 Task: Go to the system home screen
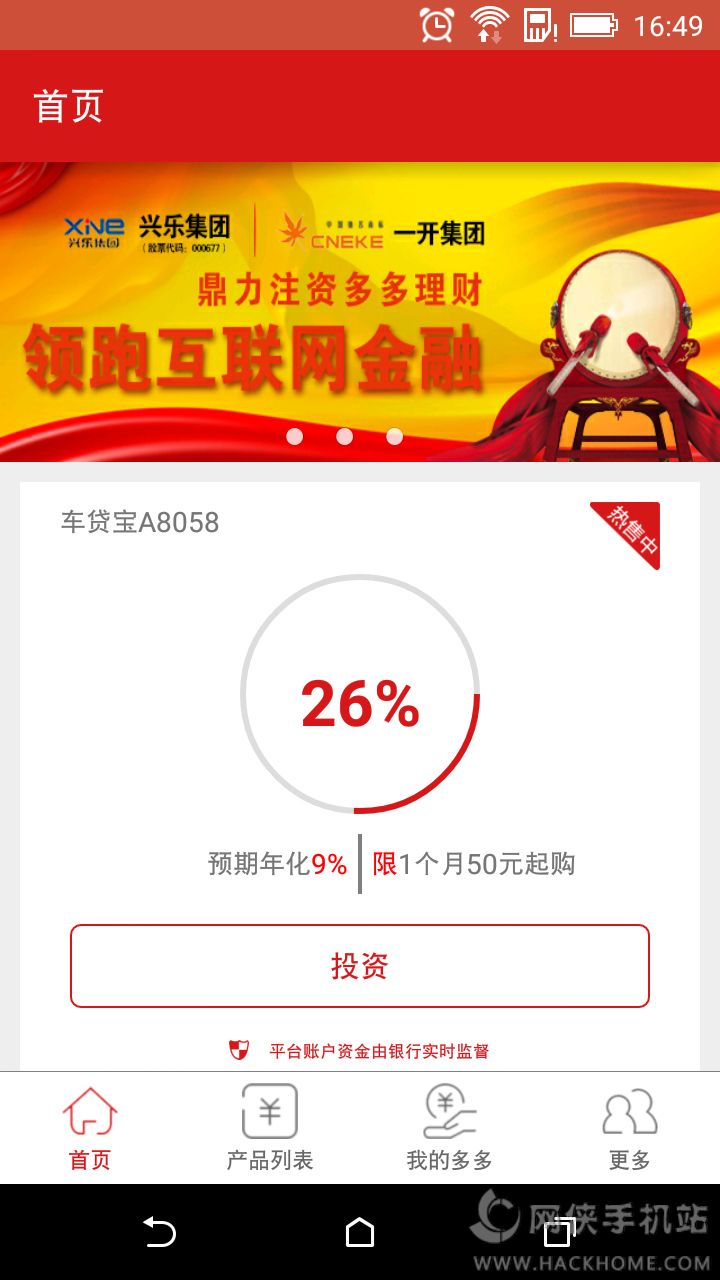[360, 1233]
